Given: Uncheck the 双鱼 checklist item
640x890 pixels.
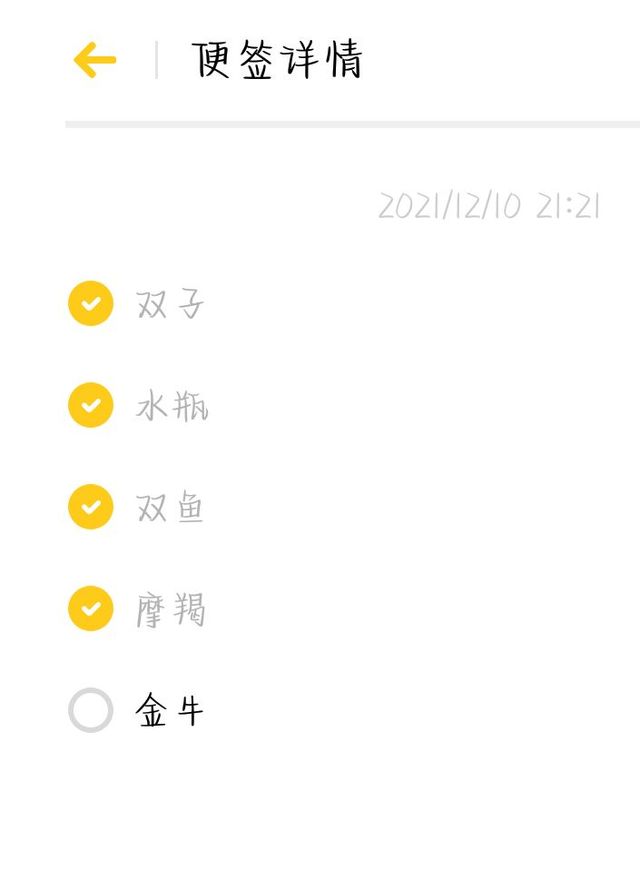Looking at the screenshot, I should pyautogui.click(x=91, y=507).
